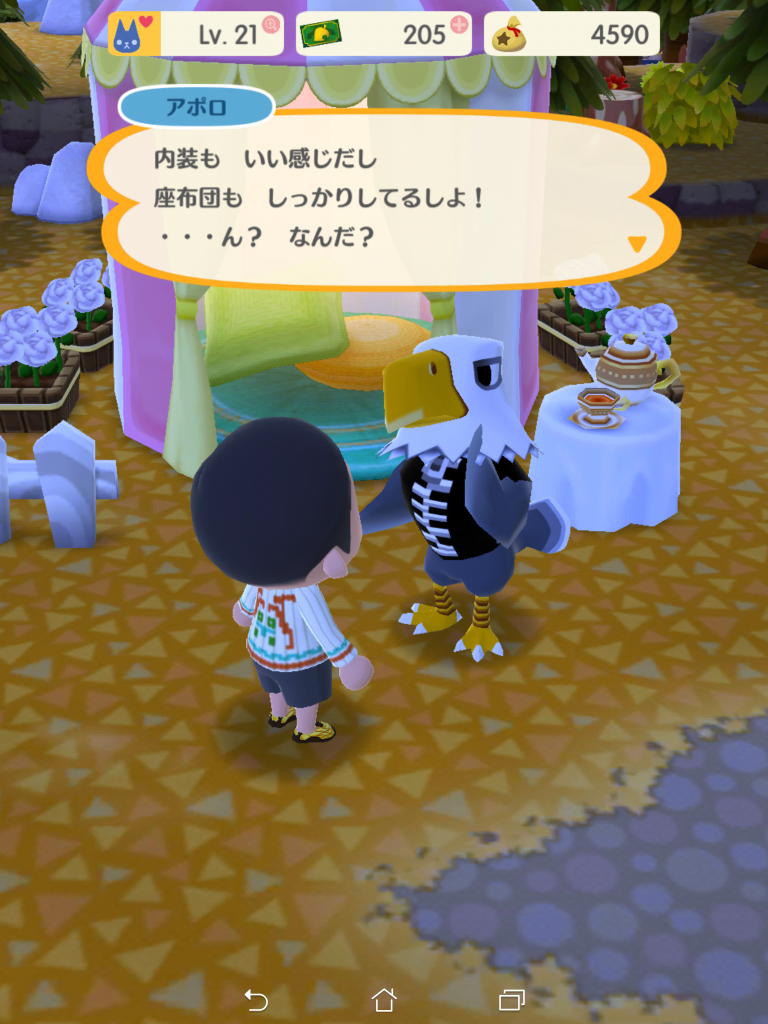
Task: Advance Apollo's dialogue with the orange arrow
Action: pos(636,244)
